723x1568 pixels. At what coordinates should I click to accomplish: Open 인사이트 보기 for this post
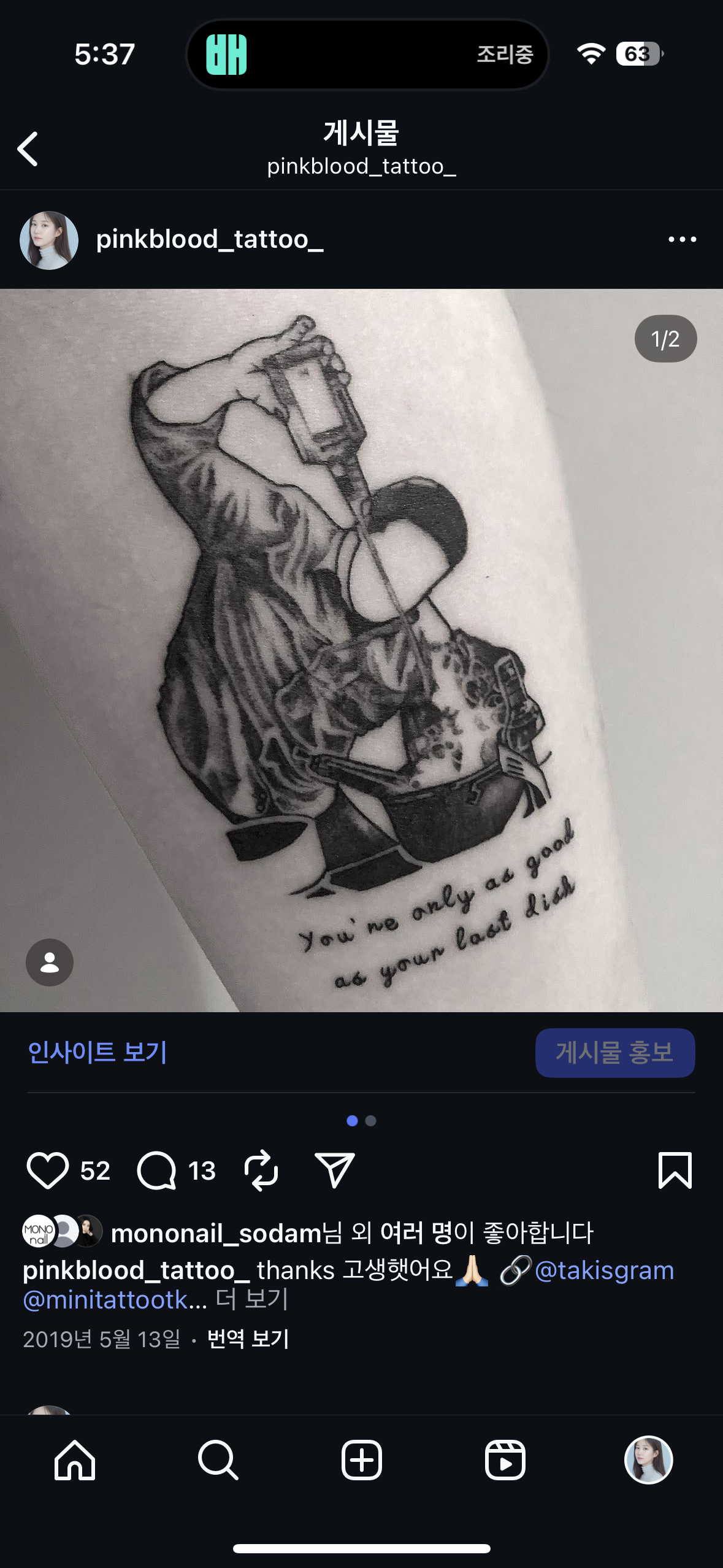point(97,1052)
